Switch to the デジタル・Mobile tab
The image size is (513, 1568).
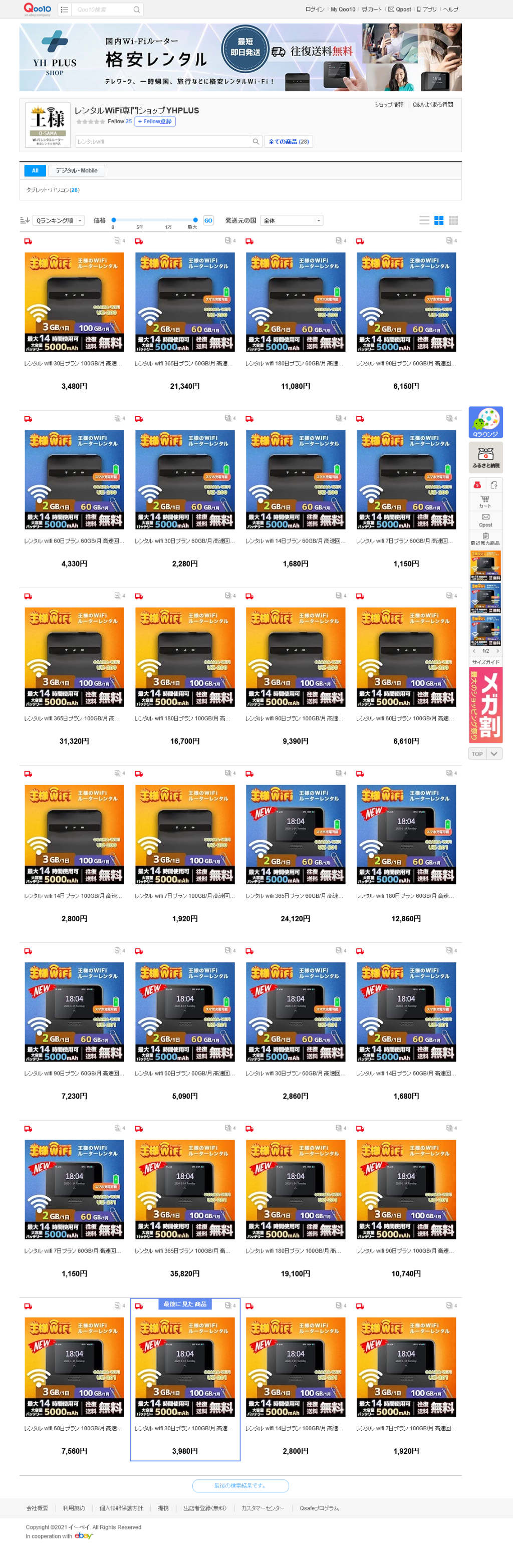coord(77,171)
